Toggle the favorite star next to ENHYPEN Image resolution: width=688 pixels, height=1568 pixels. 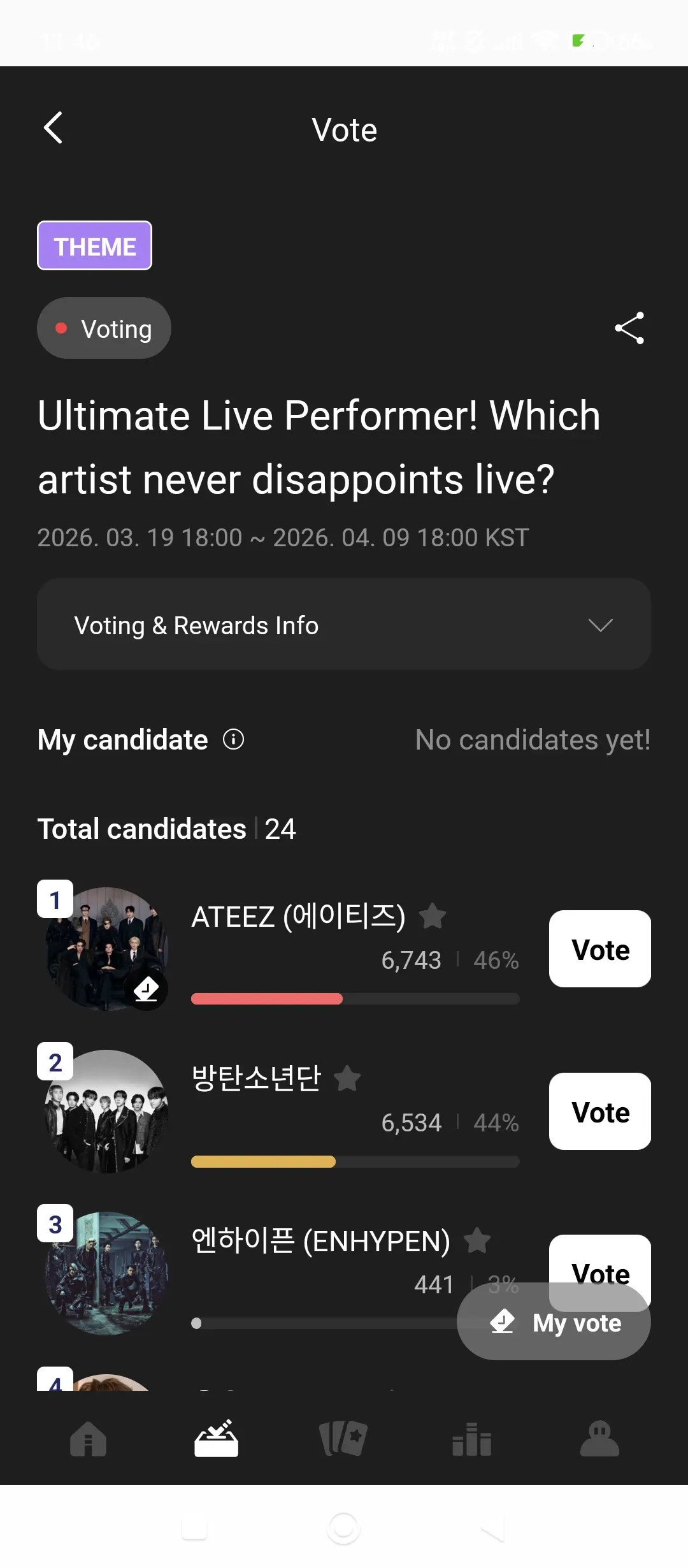click(477, 1241)
